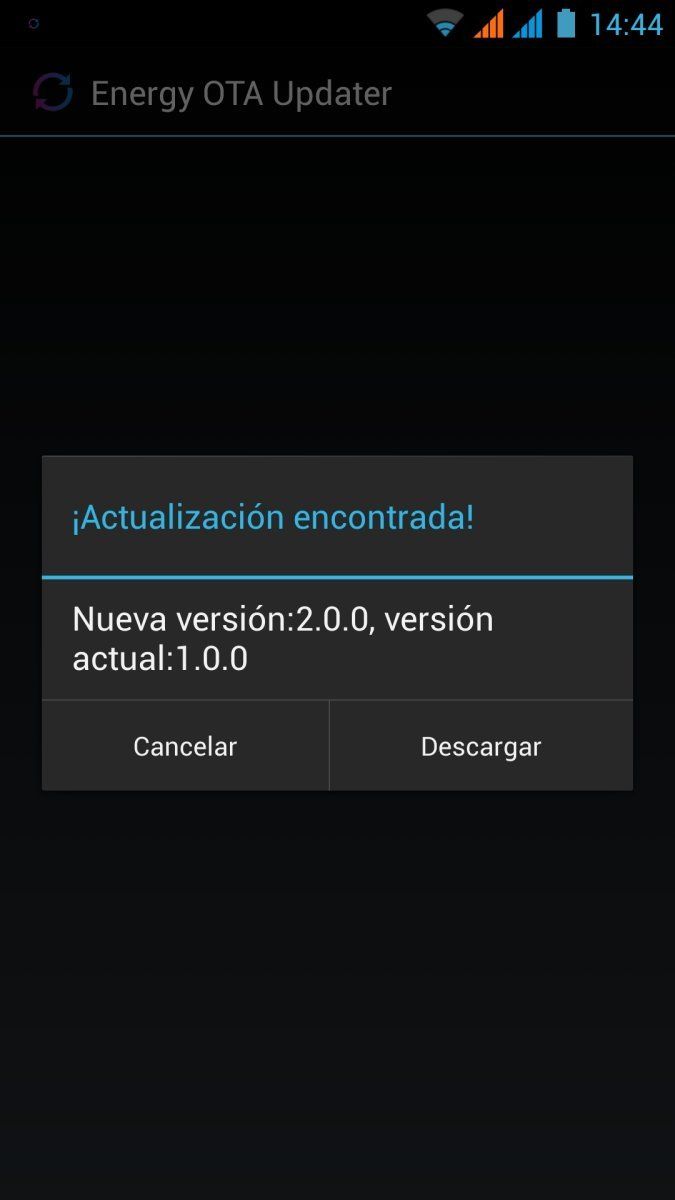Tap Descargar to download the update
This screenshot has width=675, height=1200.
coord(481,746)
